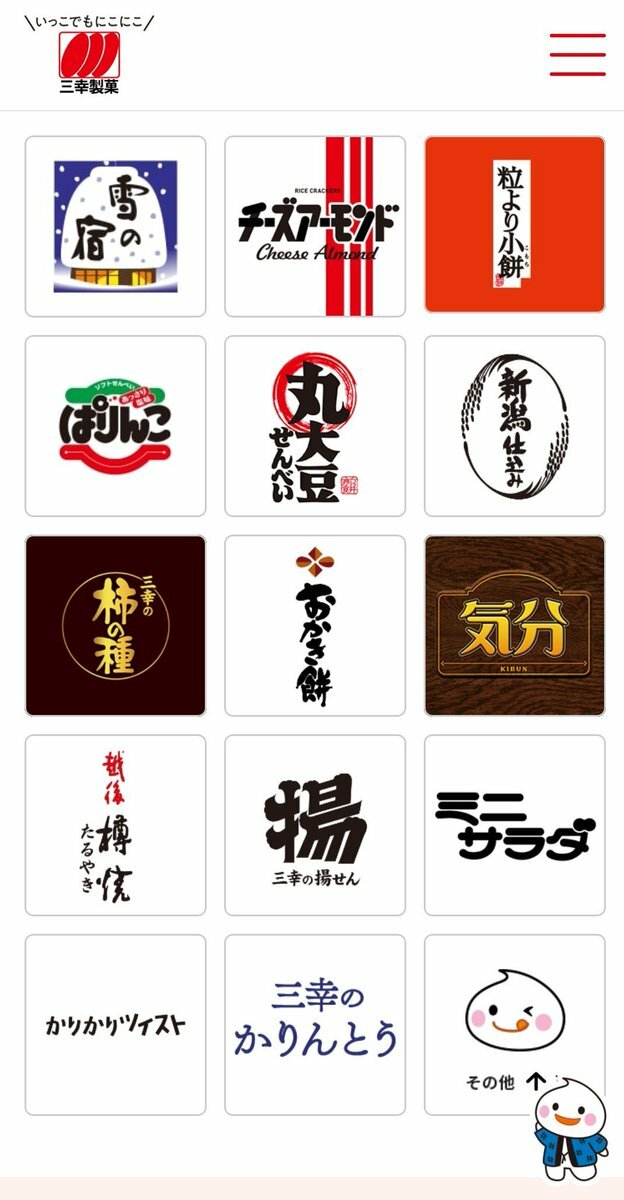View the 三幸の柿の種 brand

(115, 626)
